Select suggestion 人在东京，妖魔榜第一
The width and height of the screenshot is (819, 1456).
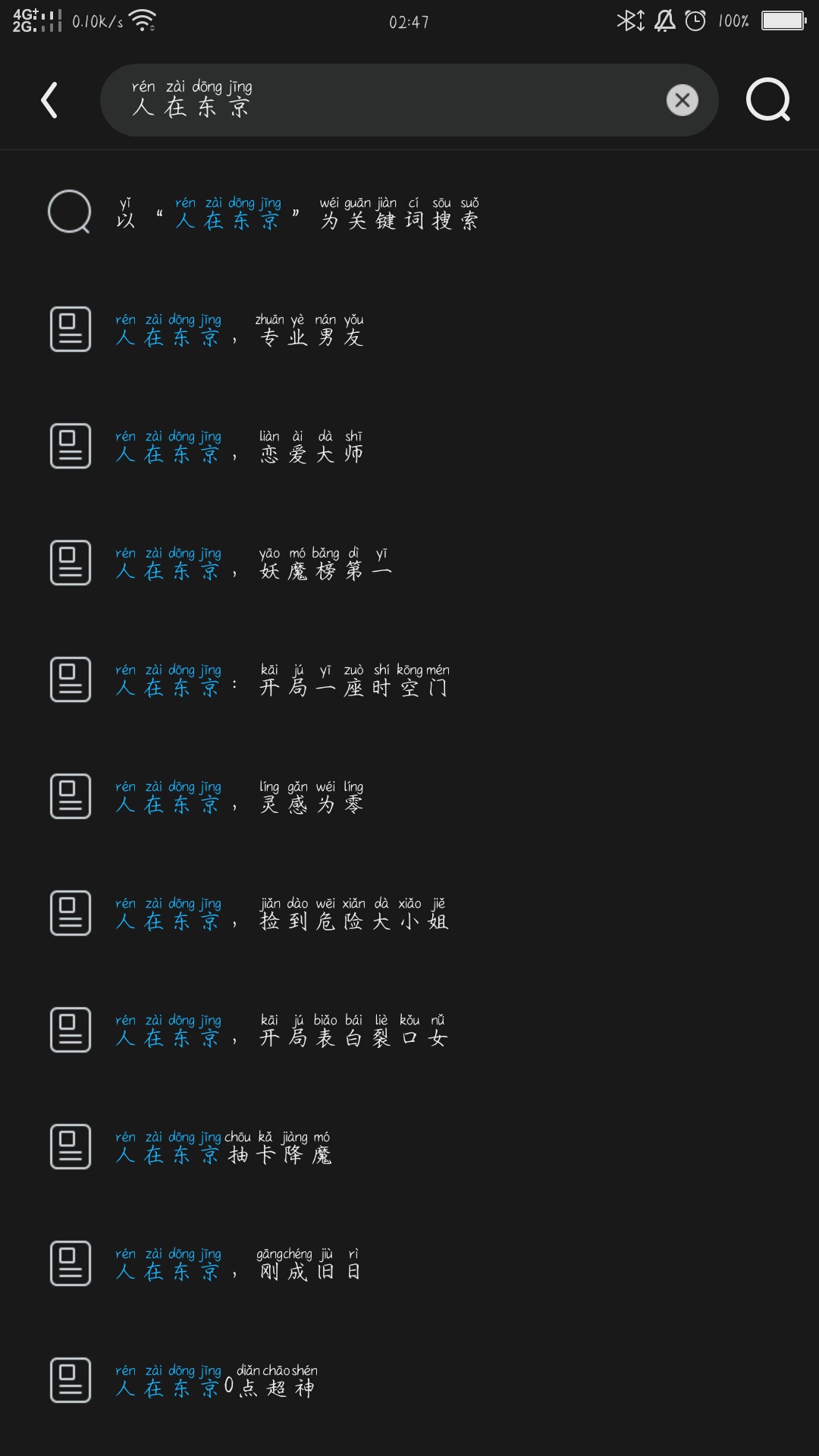(253, 563)
